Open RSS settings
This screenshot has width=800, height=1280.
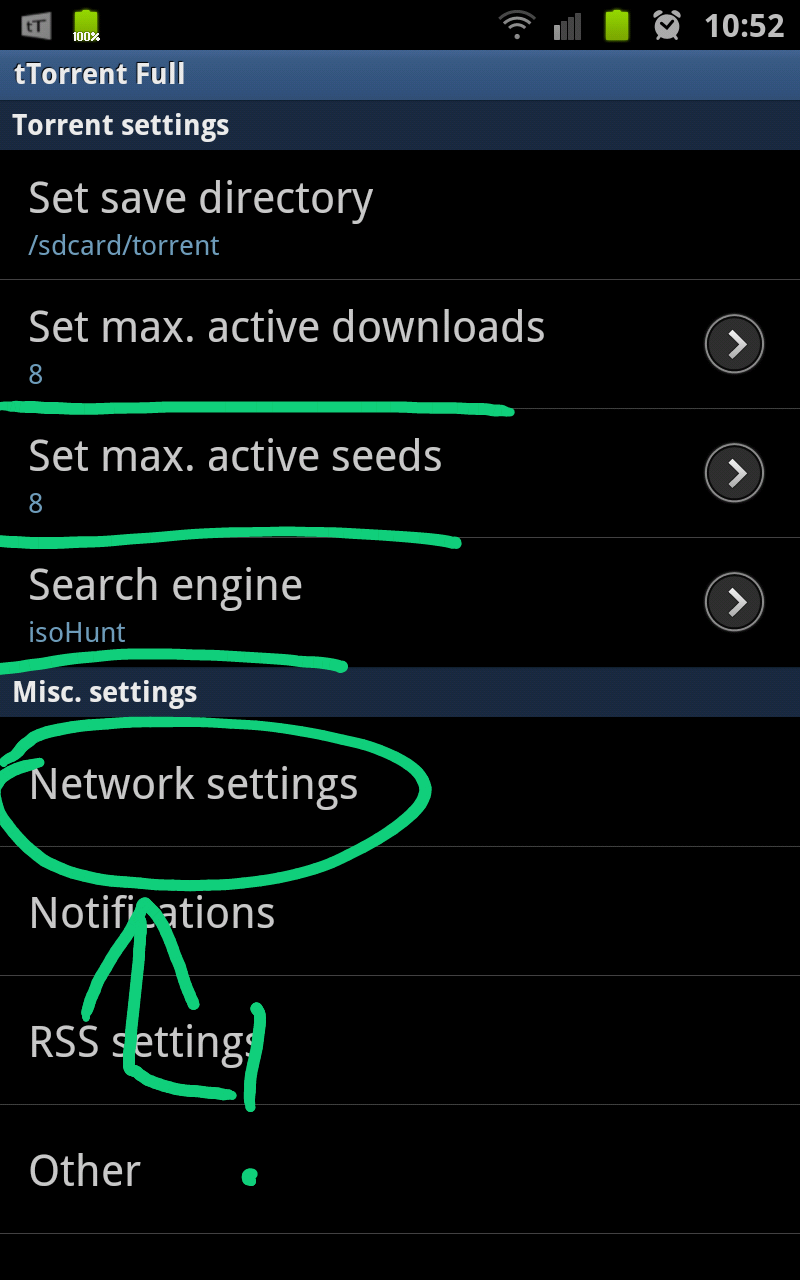400,1040
